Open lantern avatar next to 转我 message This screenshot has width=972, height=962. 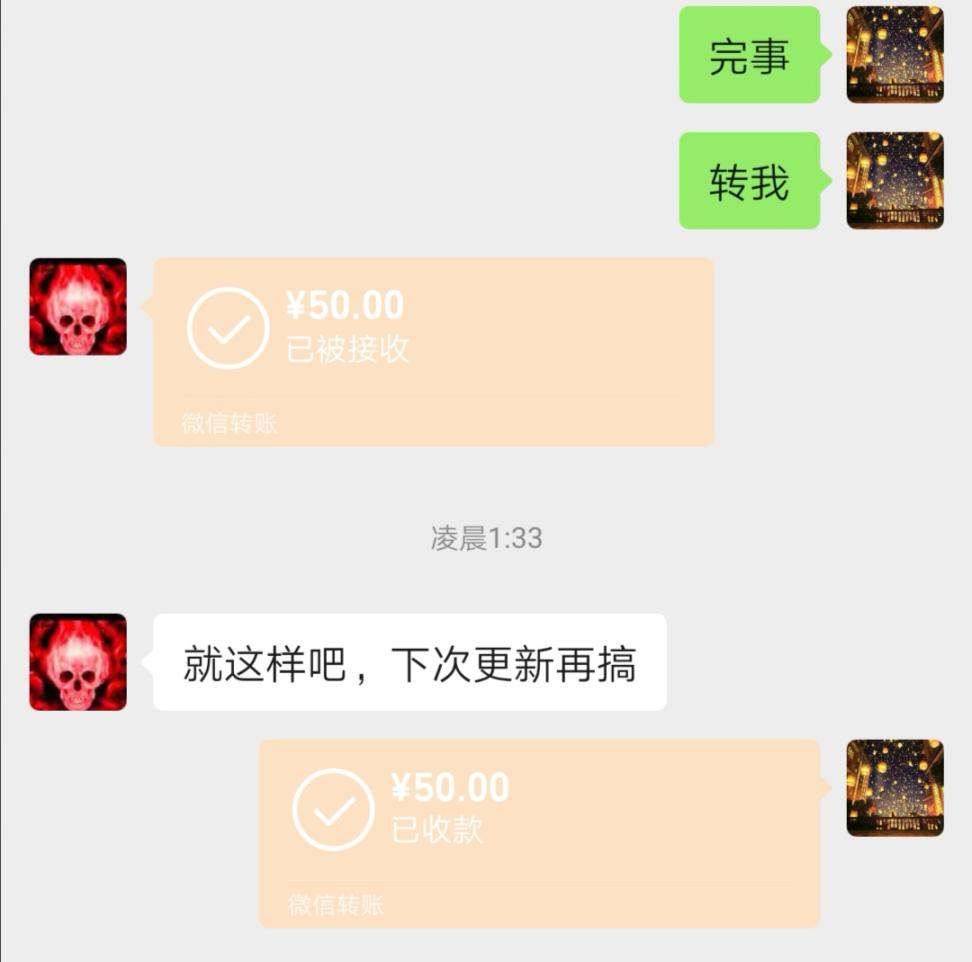894,180
